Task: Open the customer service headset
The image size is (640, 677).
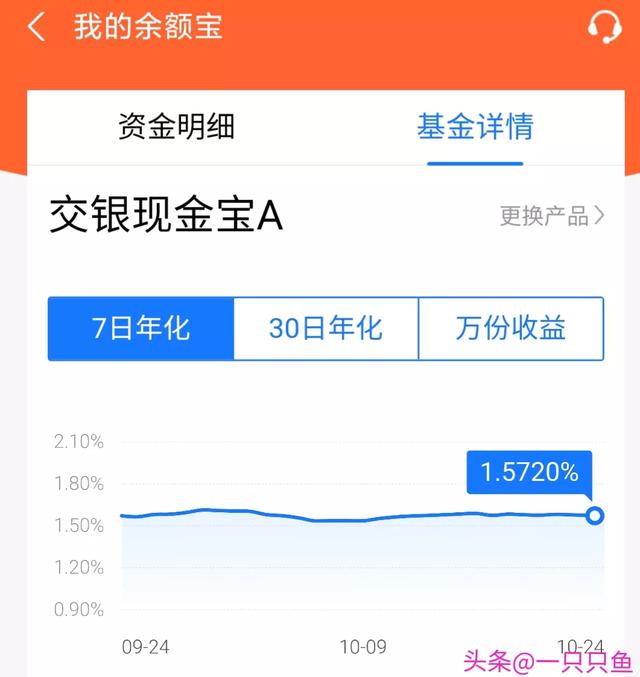Action: [603, 27]
